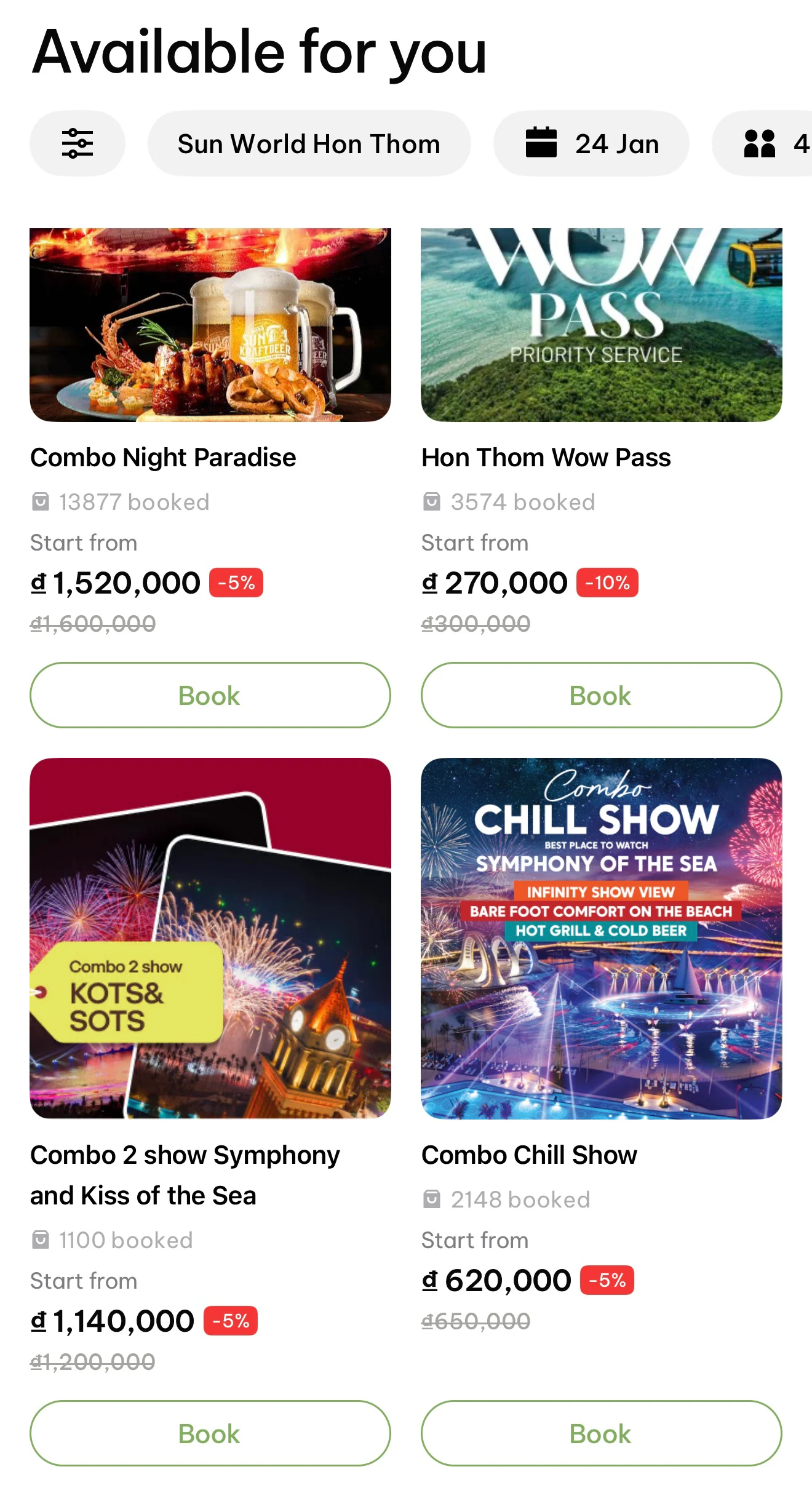Image resolution: width=812 pixels, height=1496 pixels.
Task: Open the filter settings icon
Action: tap(78, 143)
